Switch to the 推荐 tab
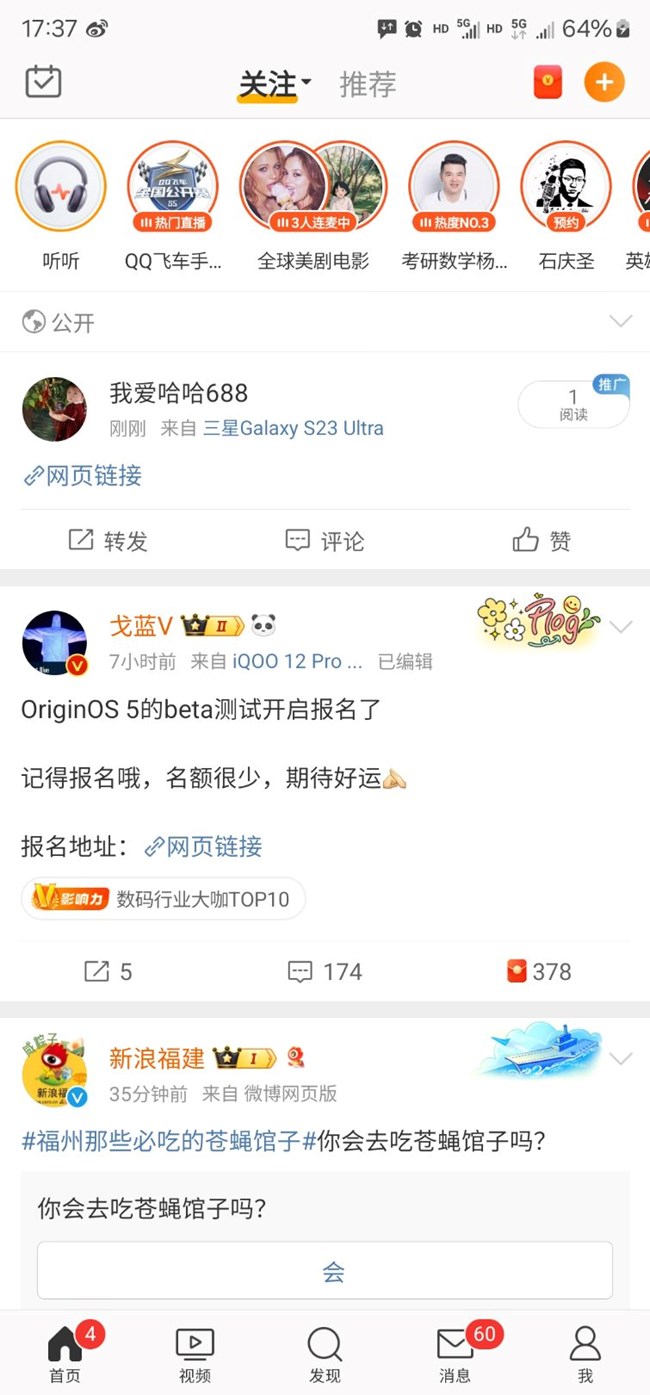 [x=368, y=84]
